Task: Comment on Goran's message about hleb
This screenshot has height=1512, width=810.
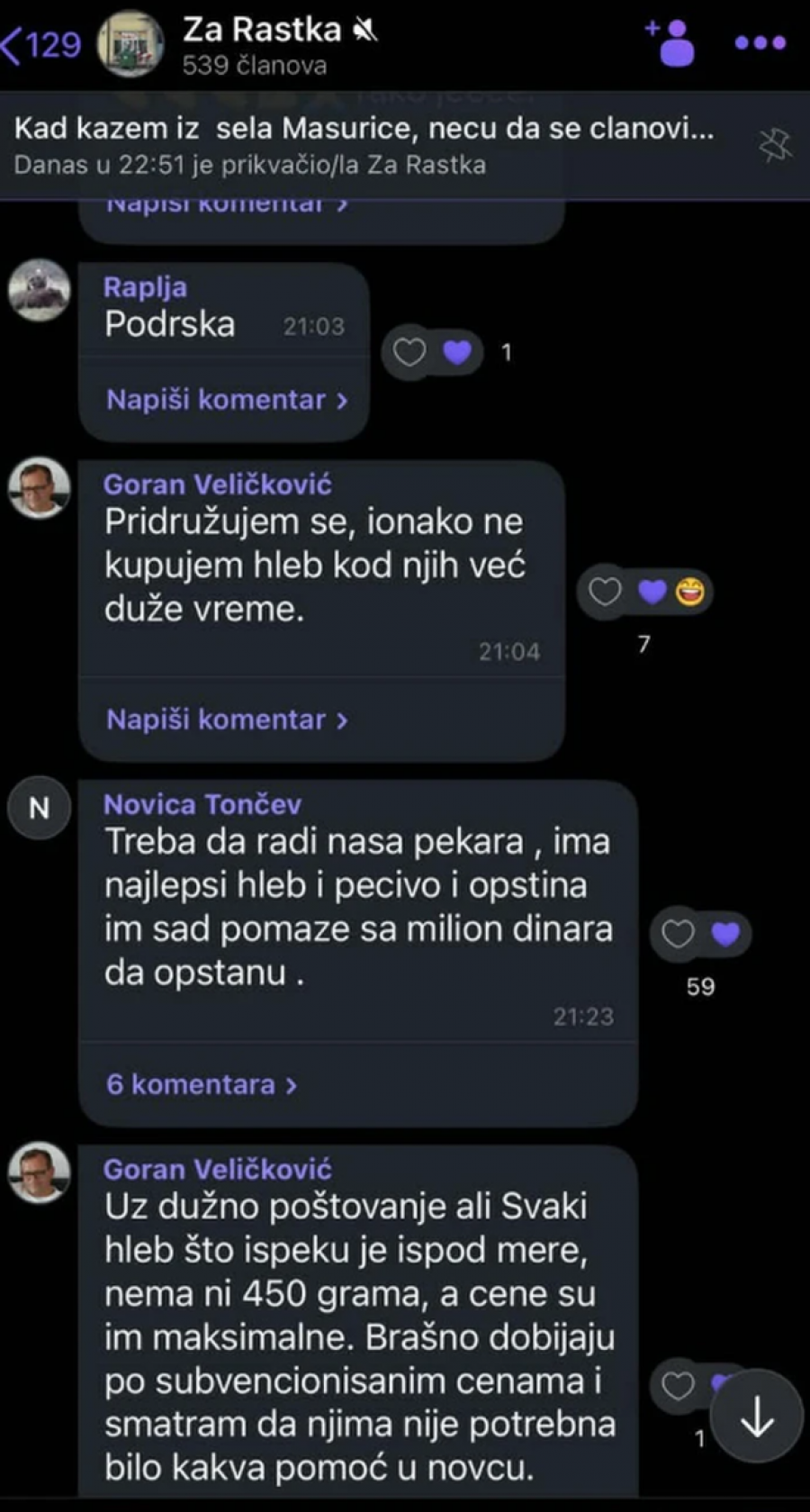Action: tap(227, 720)
